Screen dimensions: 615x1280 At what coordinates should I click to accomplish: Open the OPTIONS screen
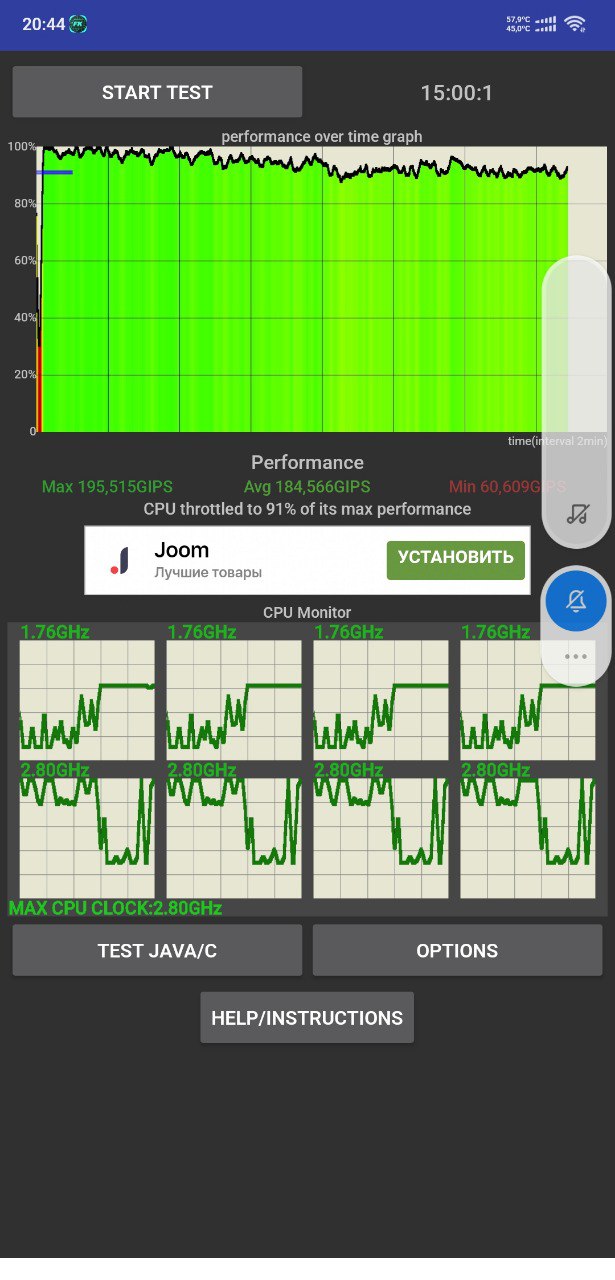(x=457, y=951)
